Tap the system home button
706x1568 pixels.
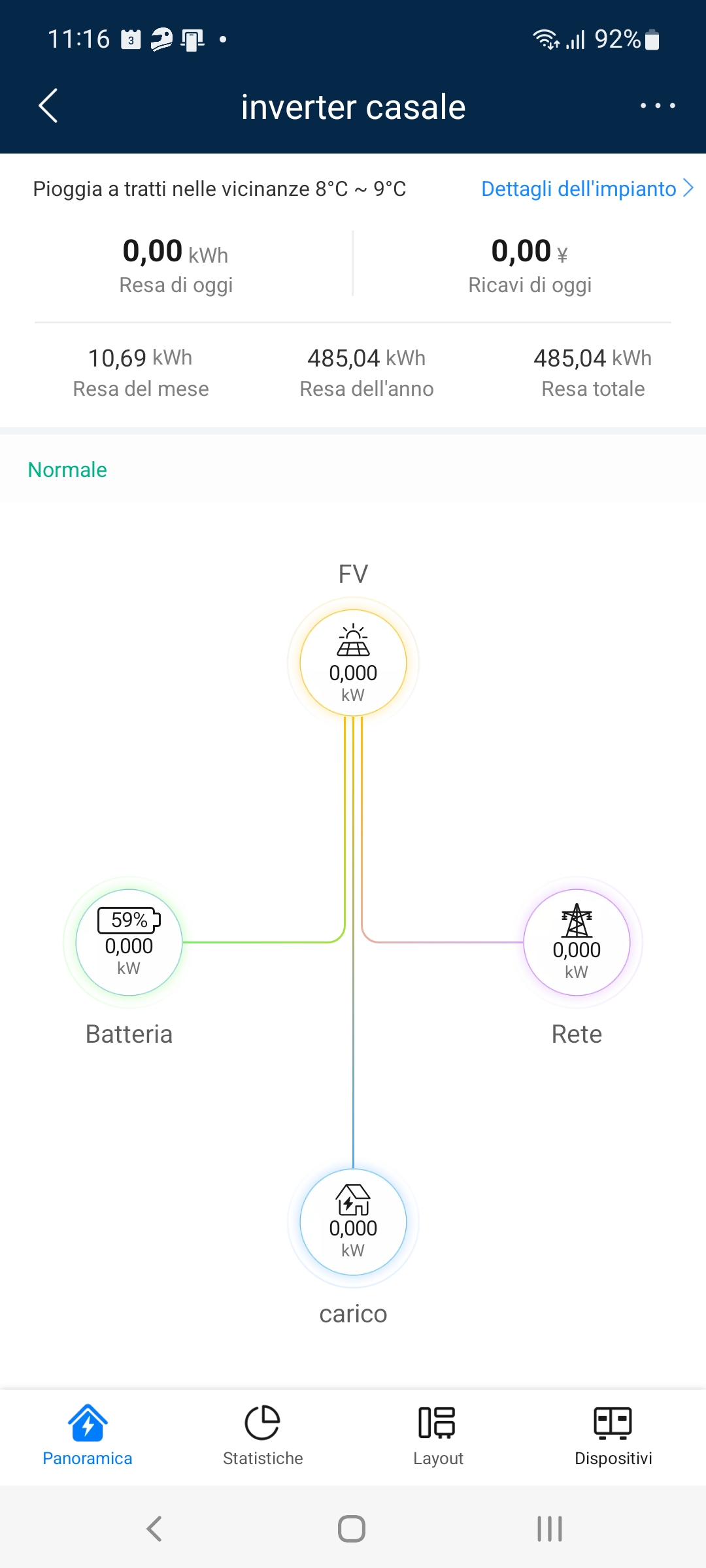click(352, 1529)
